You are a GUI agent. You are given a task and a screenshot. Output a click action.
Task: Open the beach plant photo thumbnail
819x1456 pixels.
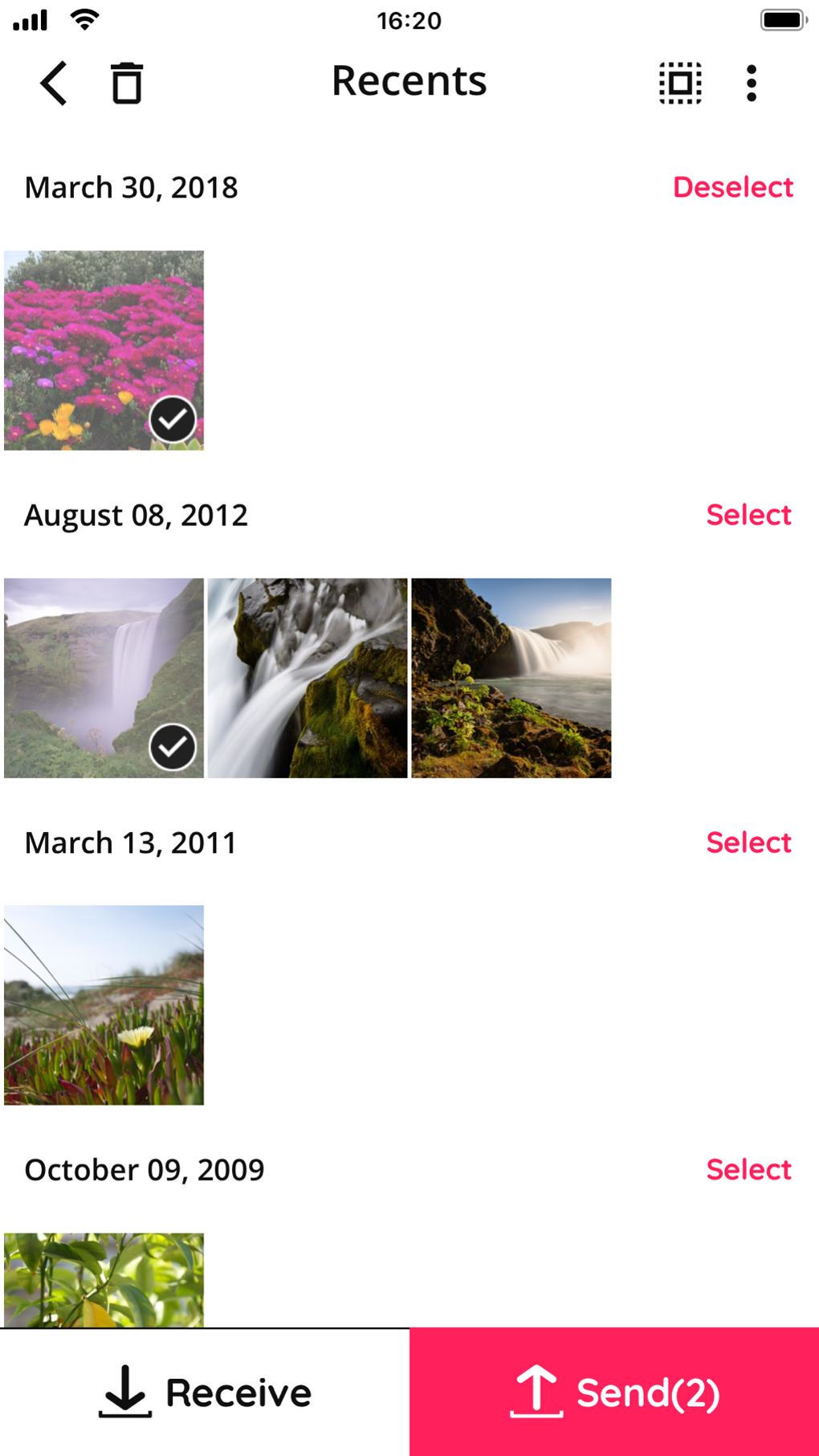tap(104, 1005)
